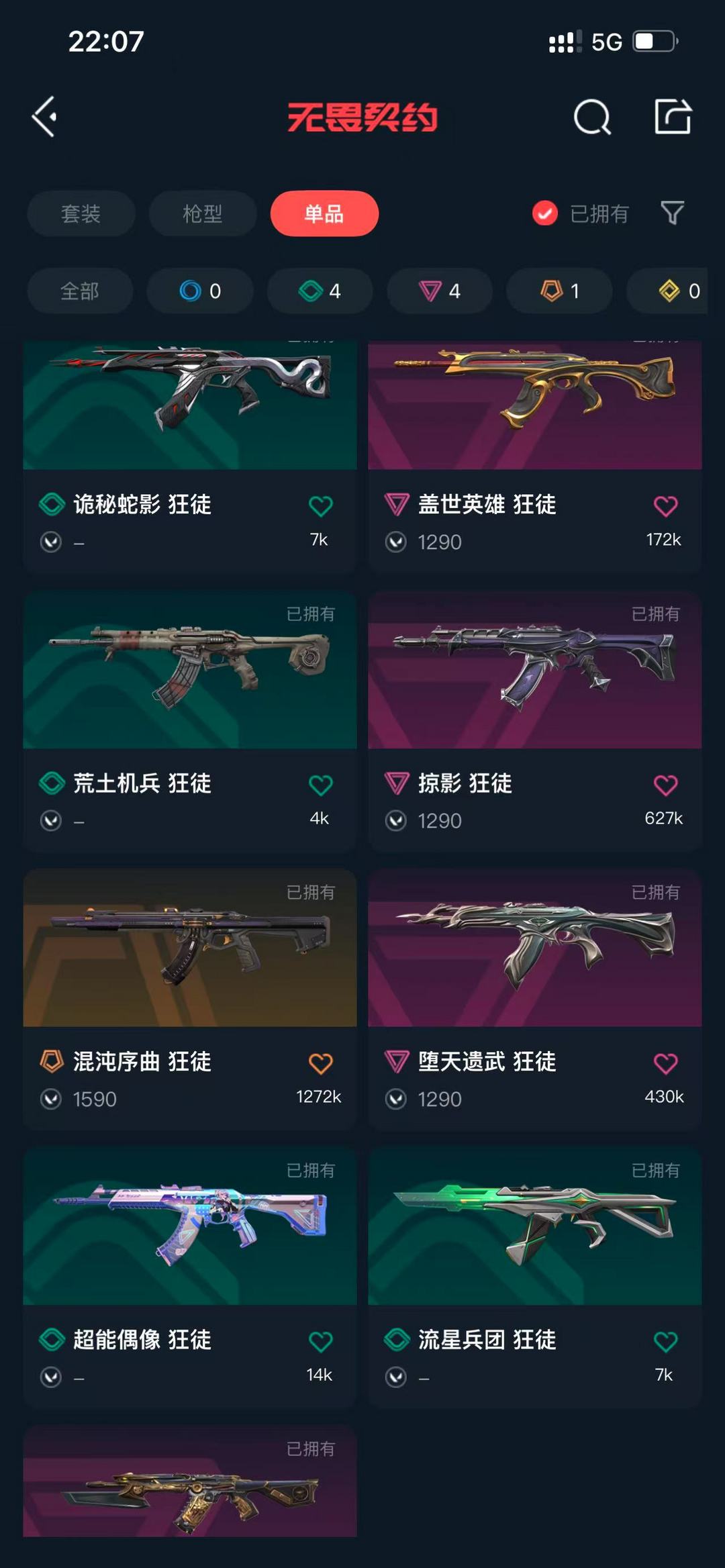Filter by the orange rarity chip showing 1

click(x=559, y=291)
